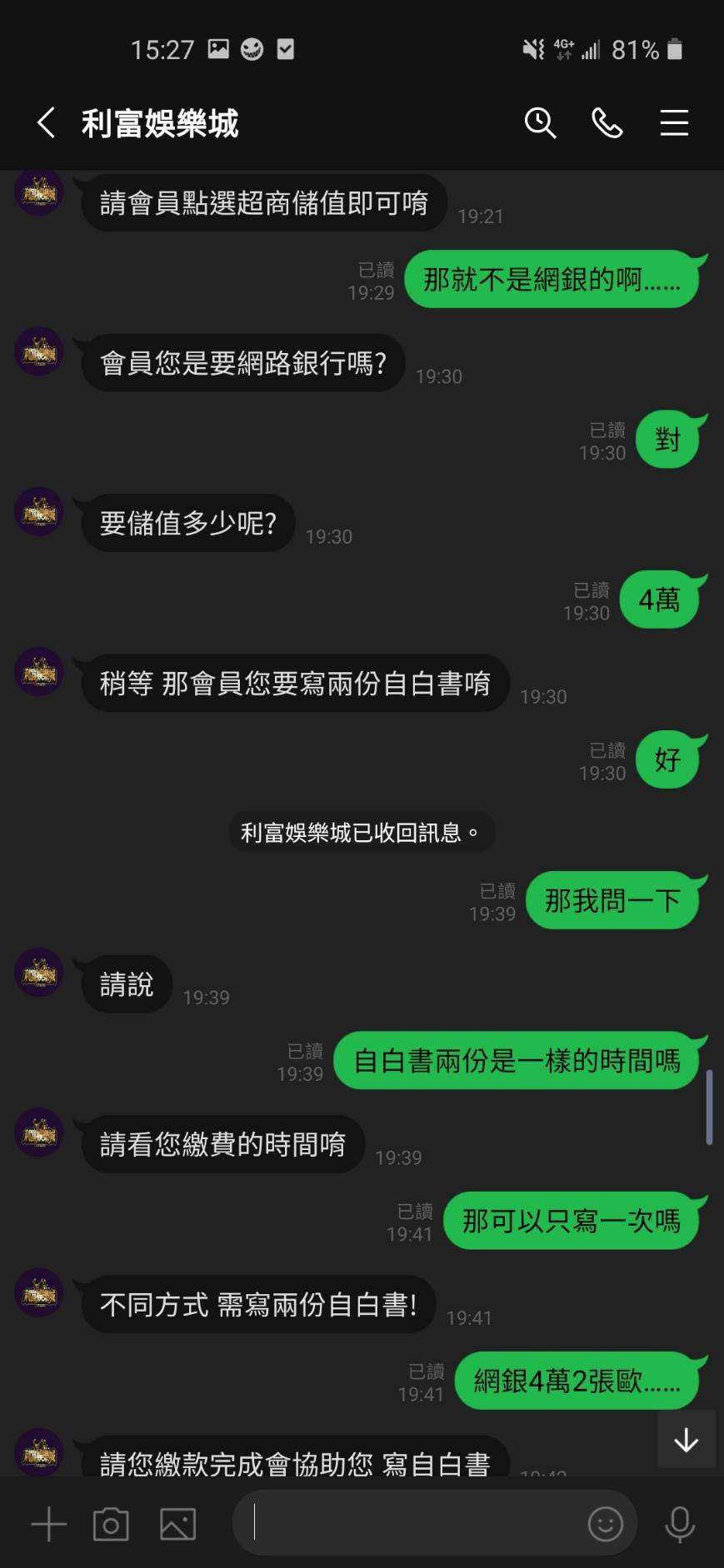Screen dimensions: 724x1568
Task: Focus the message input field
Action: [x=408, y=1523]
